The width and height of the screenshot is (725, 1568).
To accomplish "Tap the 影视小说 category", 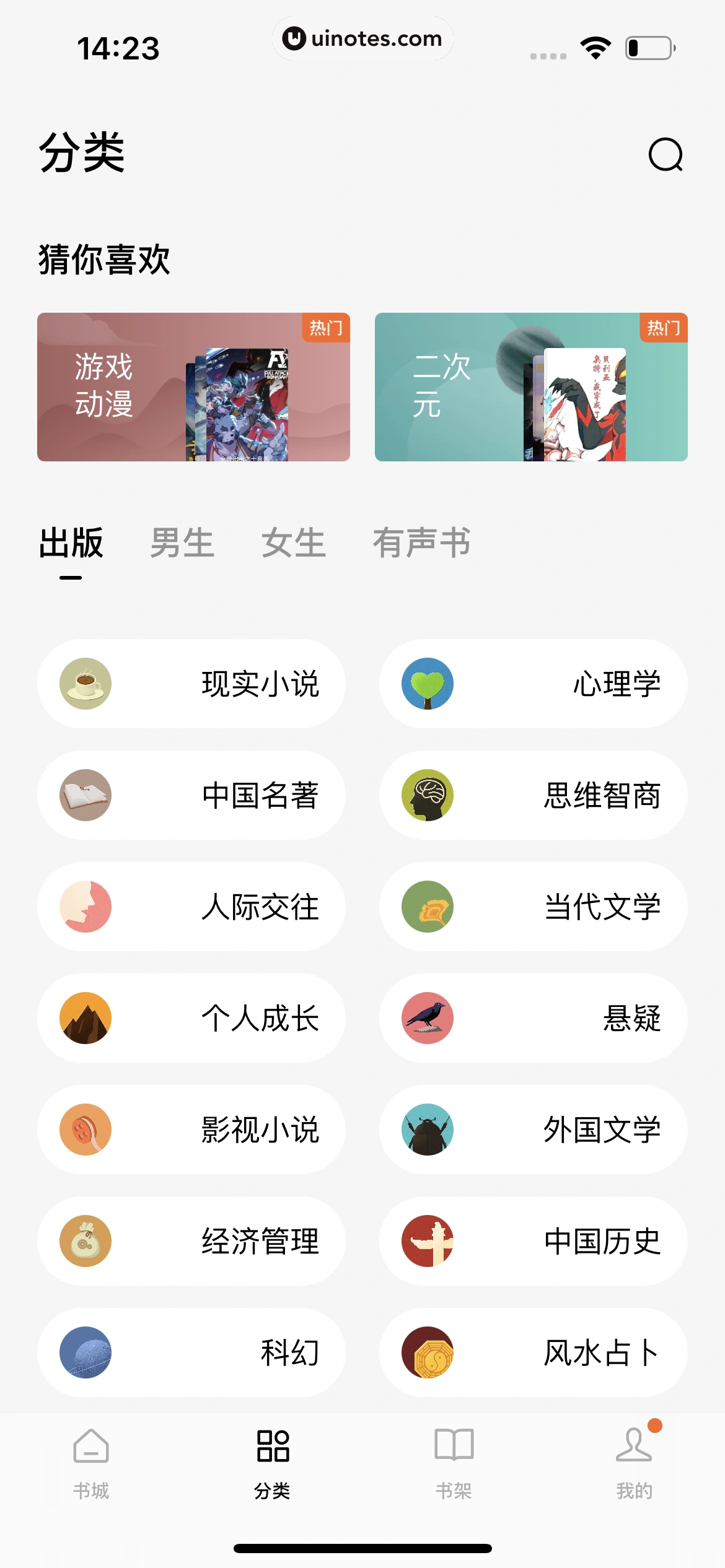I will [191, 1130].
